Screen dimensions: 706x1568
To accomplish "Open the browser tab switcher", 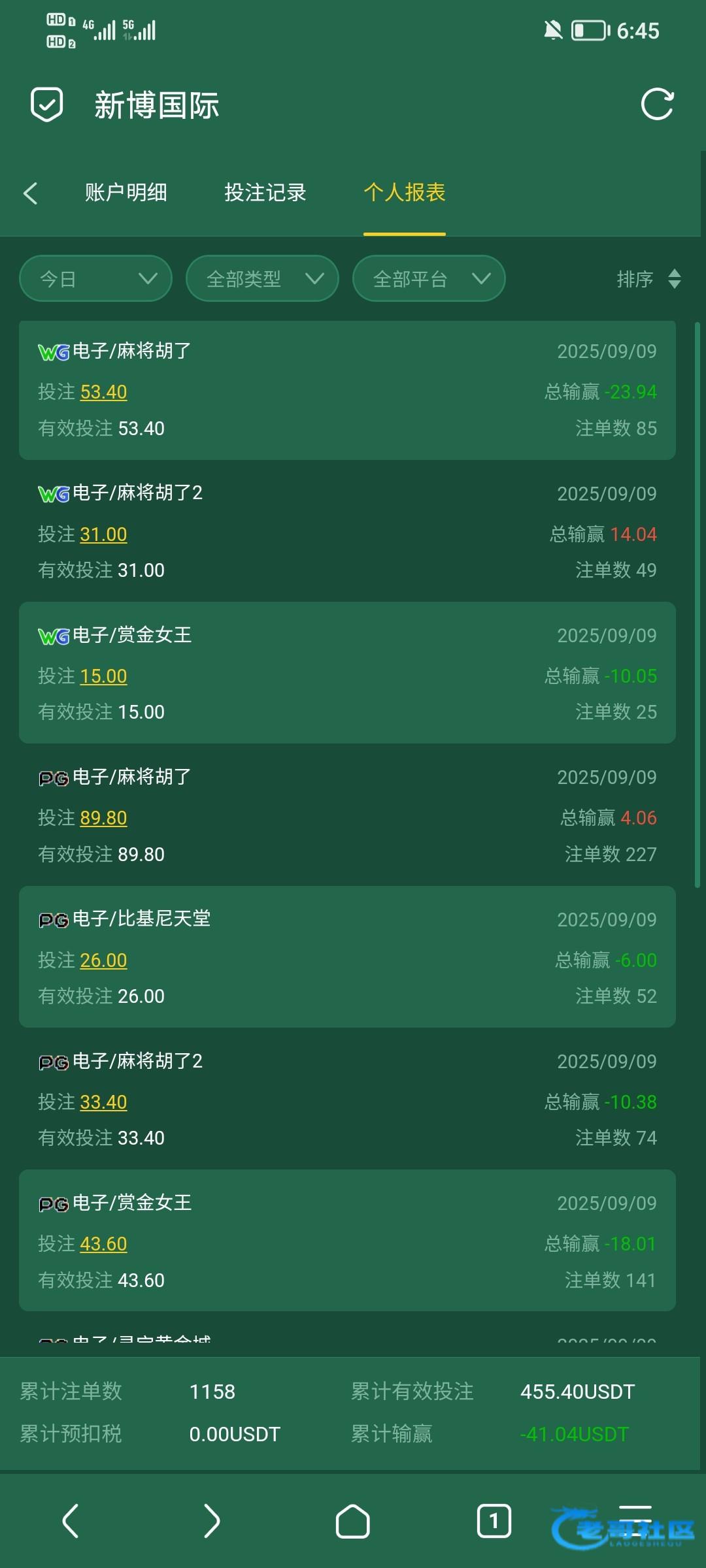I will tap(494, 1522).
